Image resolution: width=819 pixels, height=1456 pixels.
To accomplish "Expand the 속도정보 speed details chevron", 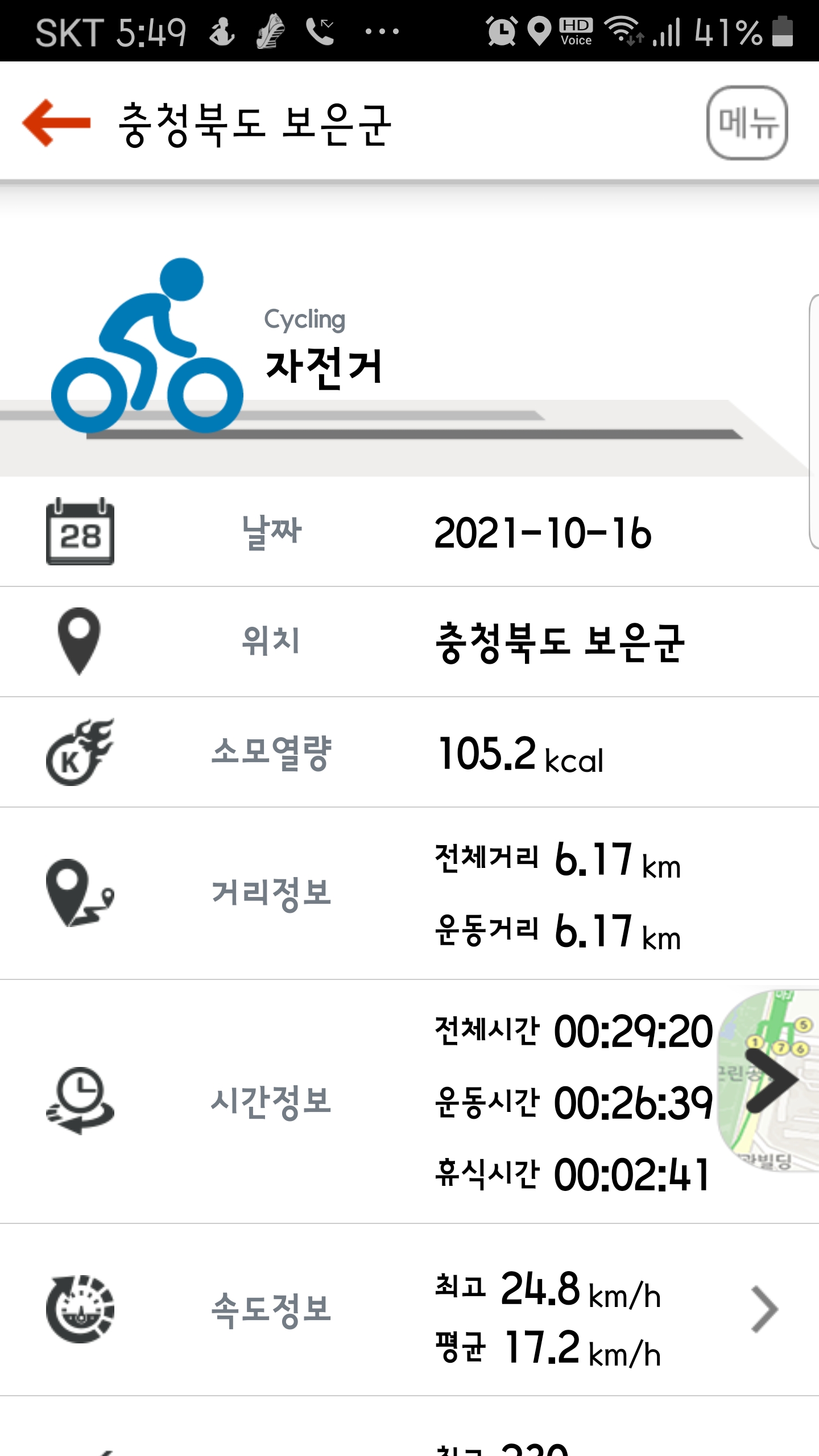I will [764, 1310].
